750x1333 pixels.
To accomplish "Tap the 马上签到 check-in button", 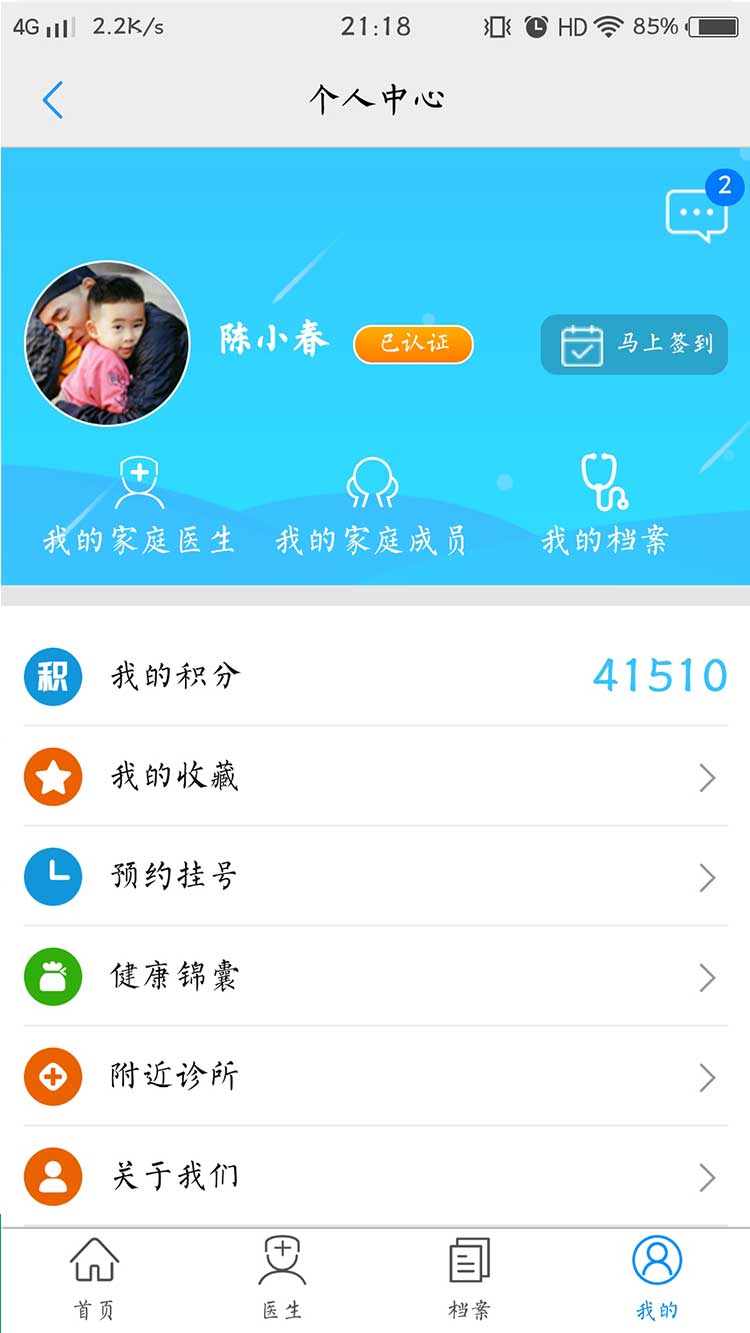I will tap(634, 345).
